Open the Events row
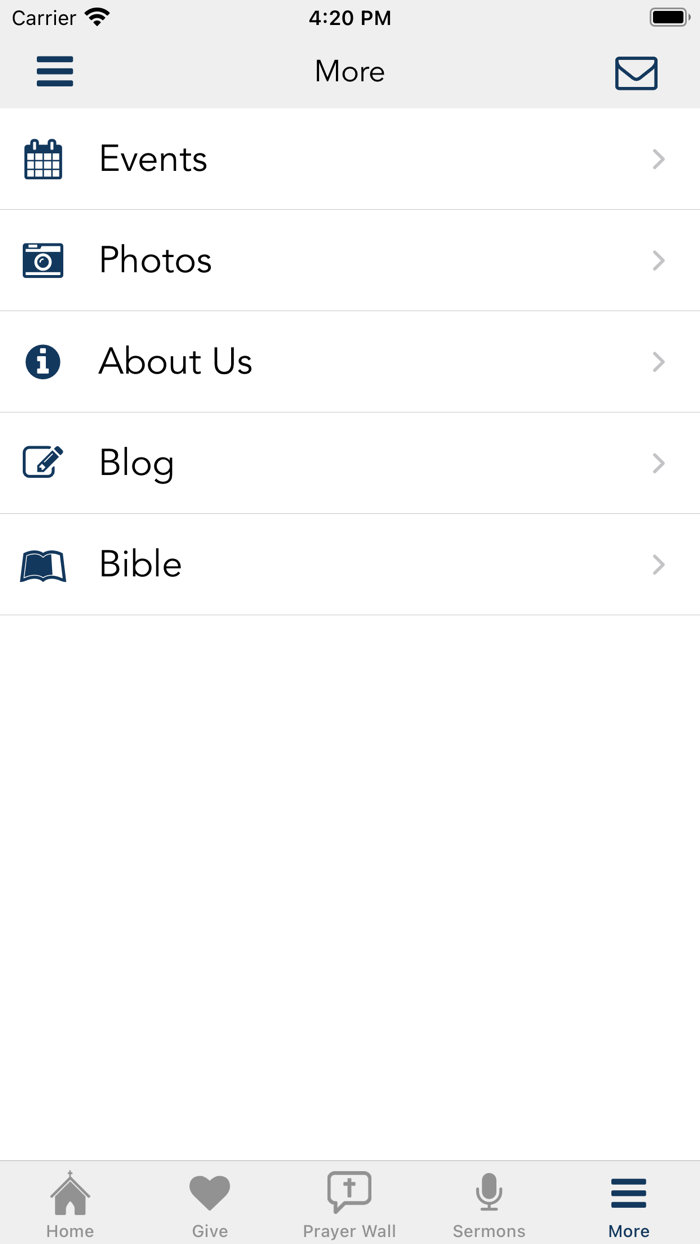This screenshot has height=1244, width=700. [350, 159]
